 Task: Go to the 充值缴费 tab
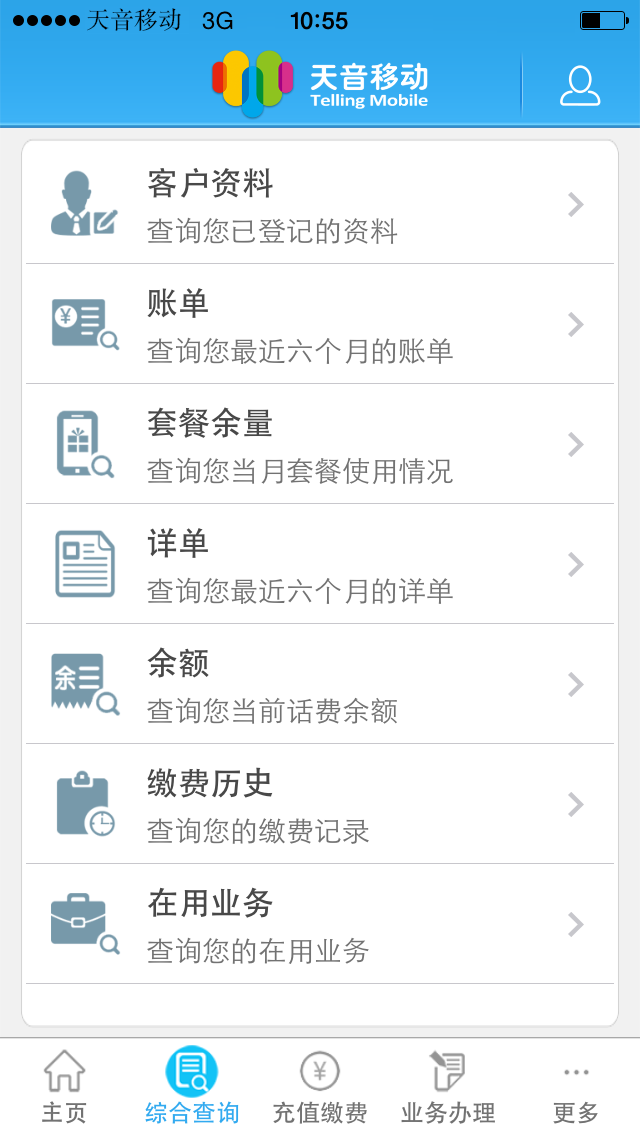pyautogui.click(x=320, y=1087)
